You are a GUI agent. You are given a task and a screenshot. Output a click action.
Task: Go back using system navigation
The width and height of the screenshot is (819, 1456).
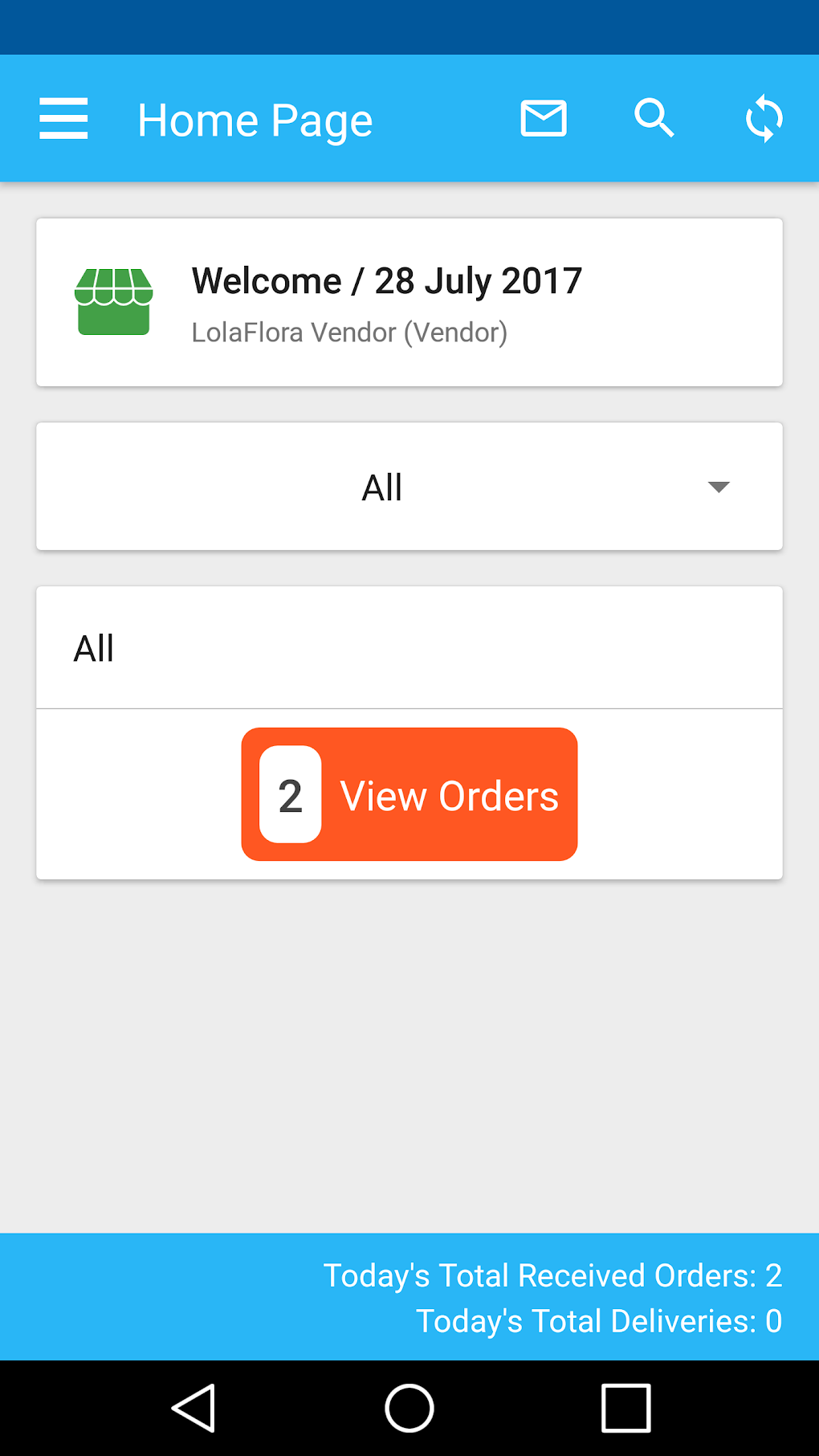tap(194, 1408)
